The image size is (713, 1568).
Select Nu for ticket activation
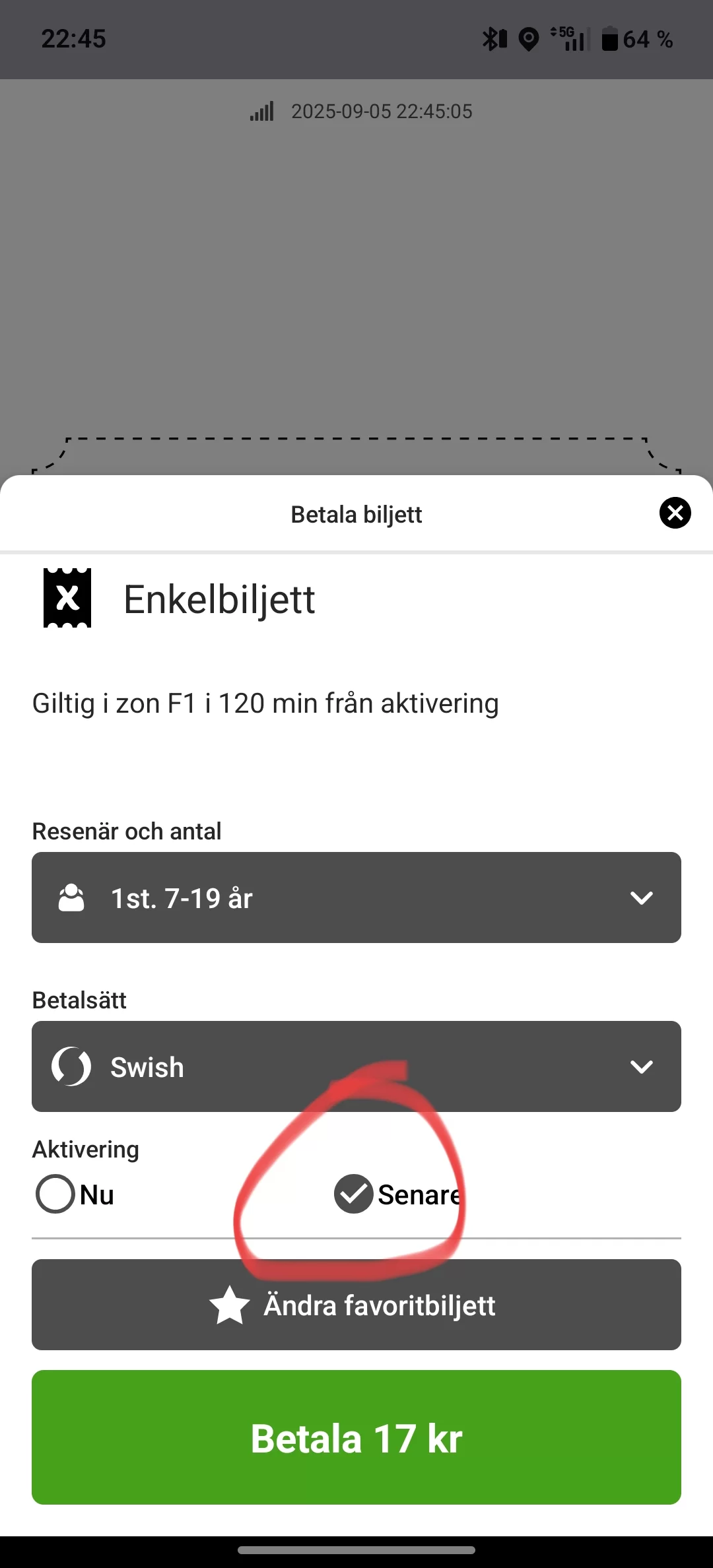[55, 1194]
